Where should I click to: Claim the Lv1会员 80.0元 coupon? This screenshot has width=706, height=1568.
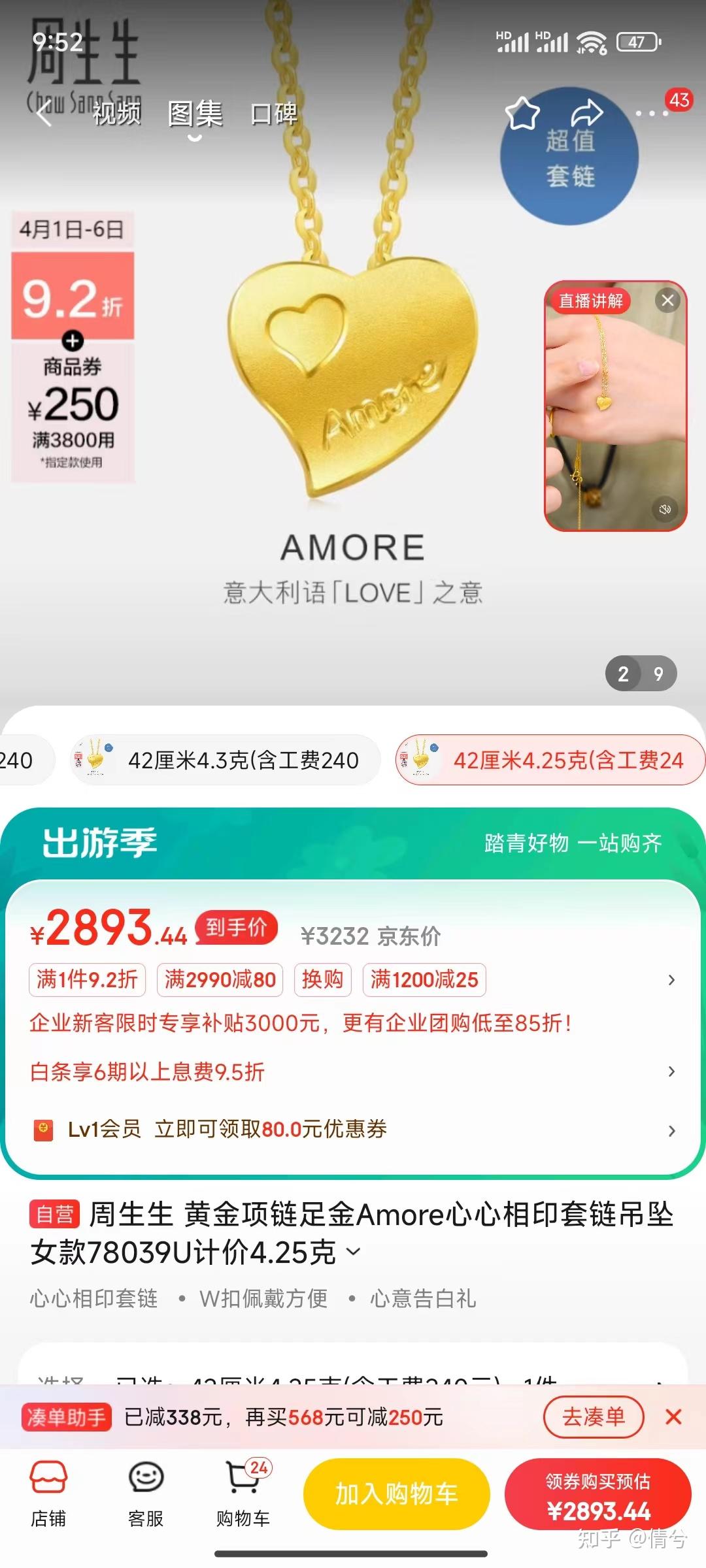click(x=353, y=1130)
